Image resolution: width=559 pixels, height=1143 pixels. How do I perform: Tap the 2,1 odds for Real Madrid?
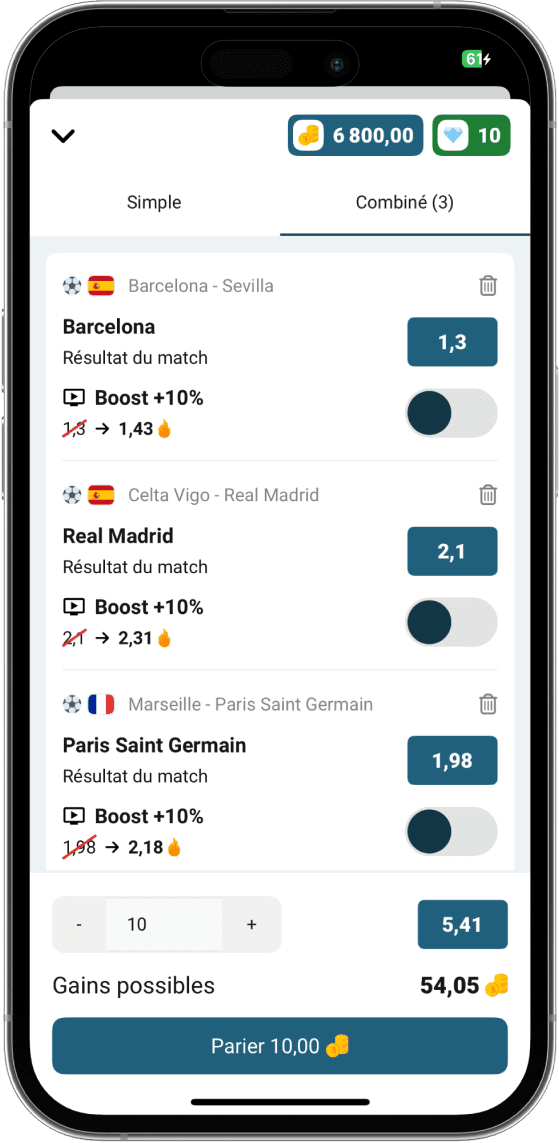(x=453, y=551)
